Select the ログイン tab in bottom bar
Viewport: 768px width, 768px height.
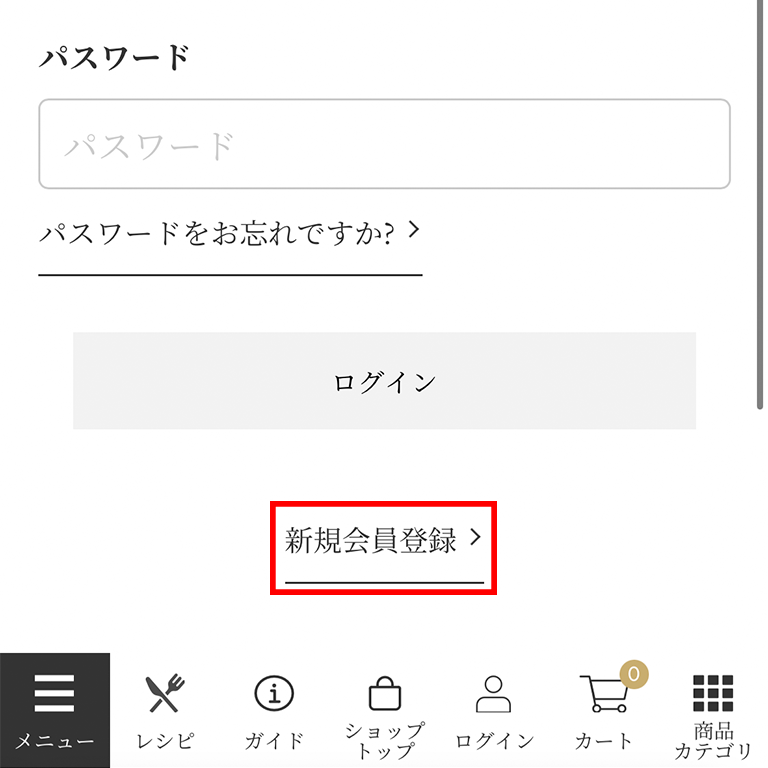point(494,710)
